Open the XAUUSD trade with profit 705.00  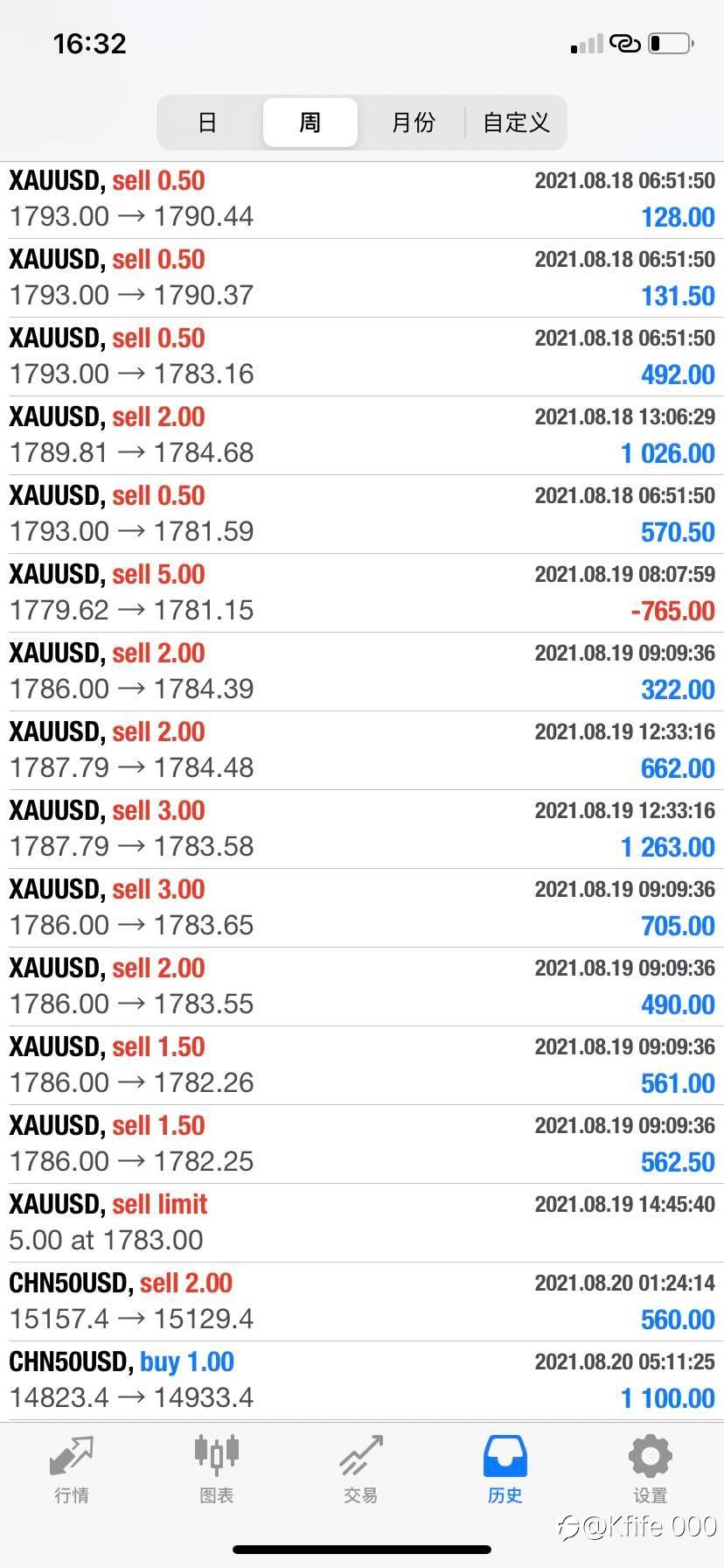362,908
